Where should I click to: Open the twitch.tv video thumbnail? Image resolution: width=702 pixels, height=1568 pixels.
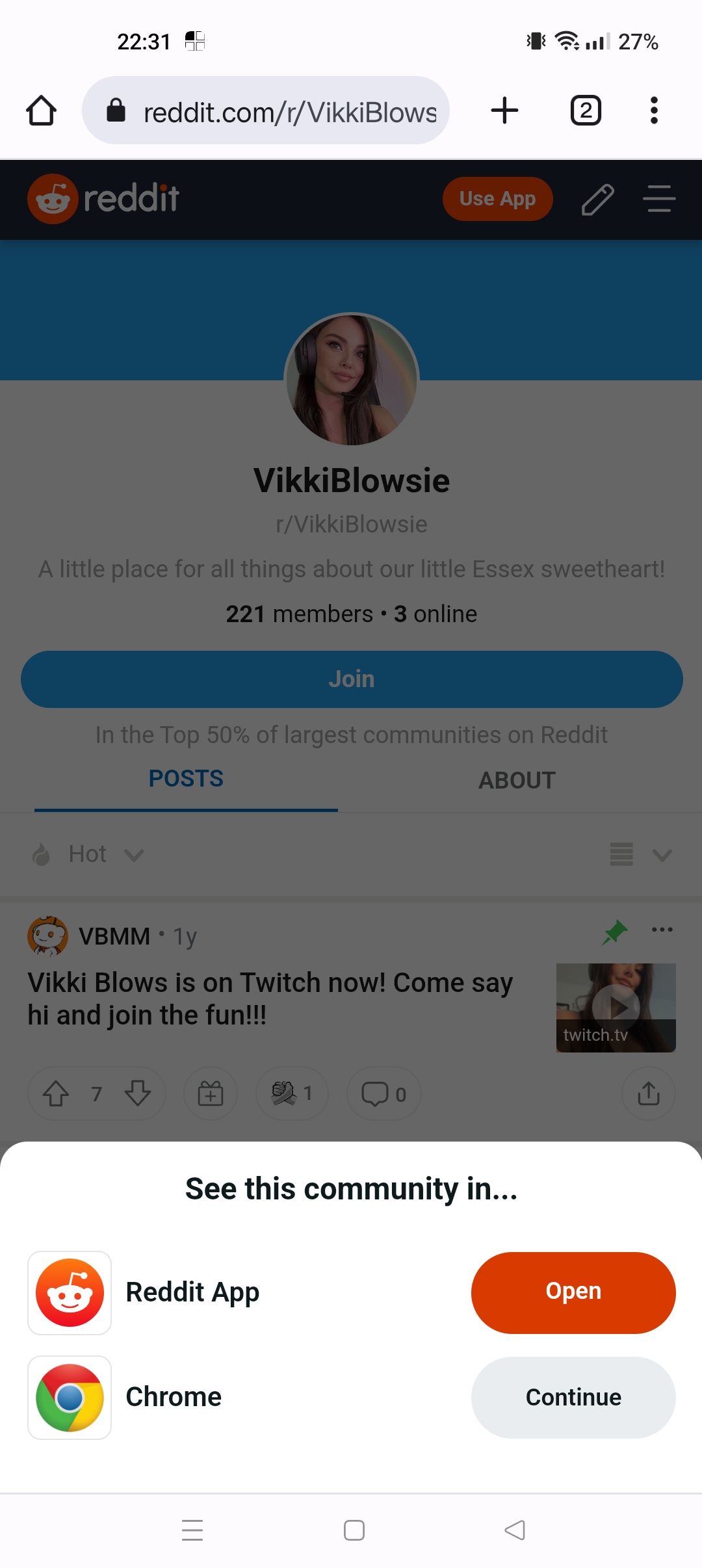click(x=616, y=1008)
